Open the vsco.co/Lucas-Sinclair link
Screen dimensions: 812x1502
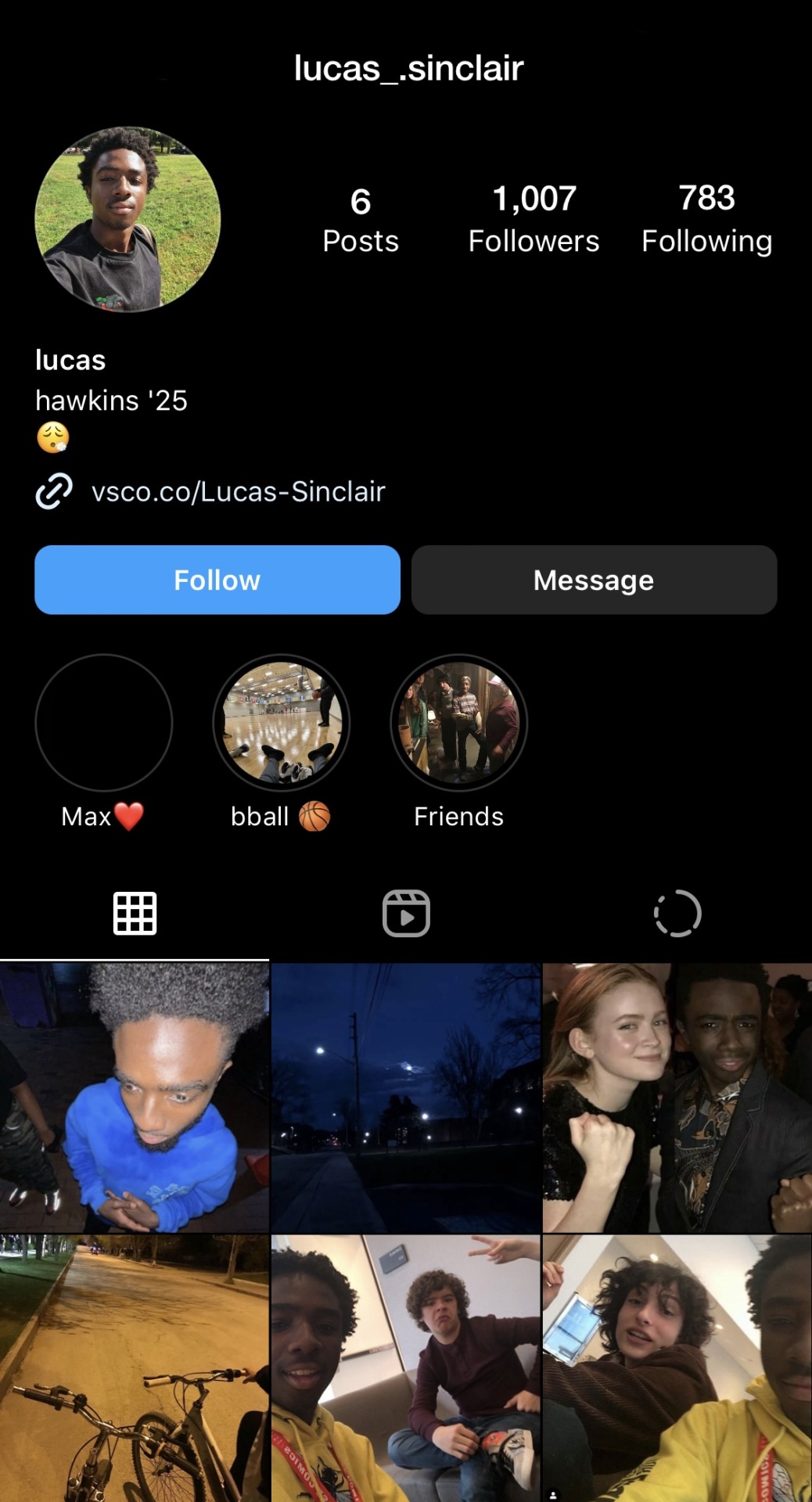238,491
